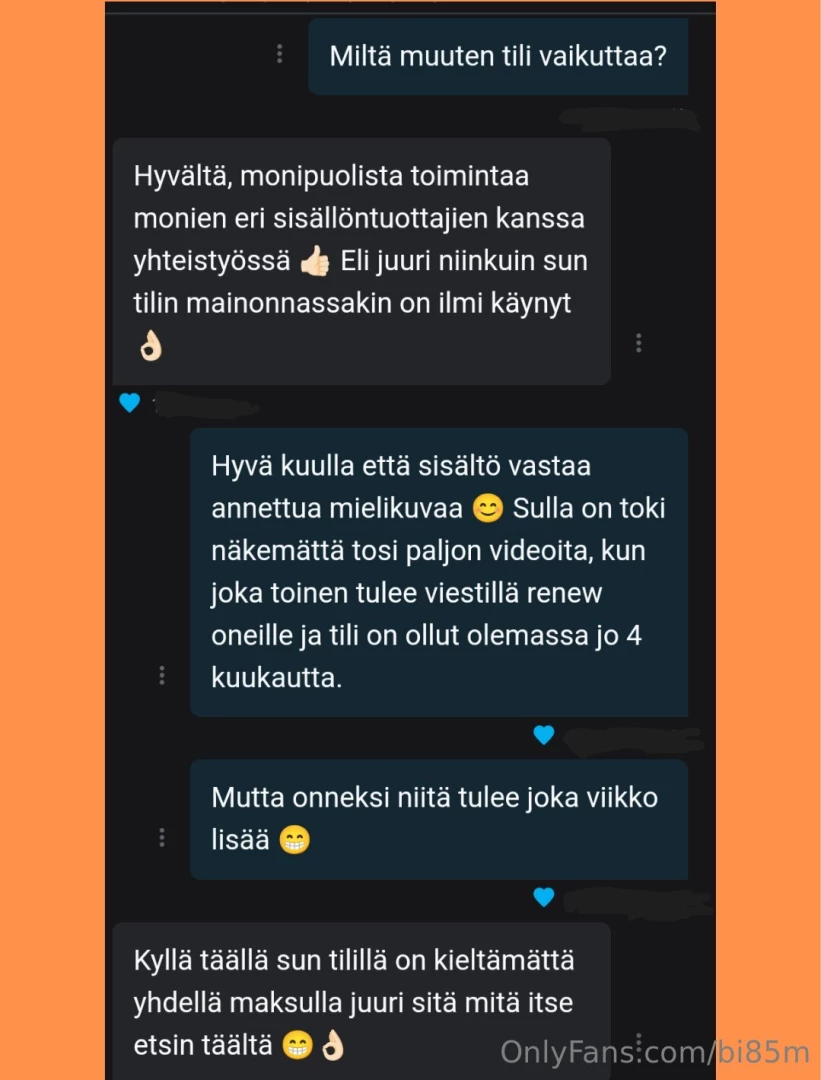Click the OK-hand emoji in the bottom message
This screenshot has width=821, height=1080.
[x=332, y=1046]
